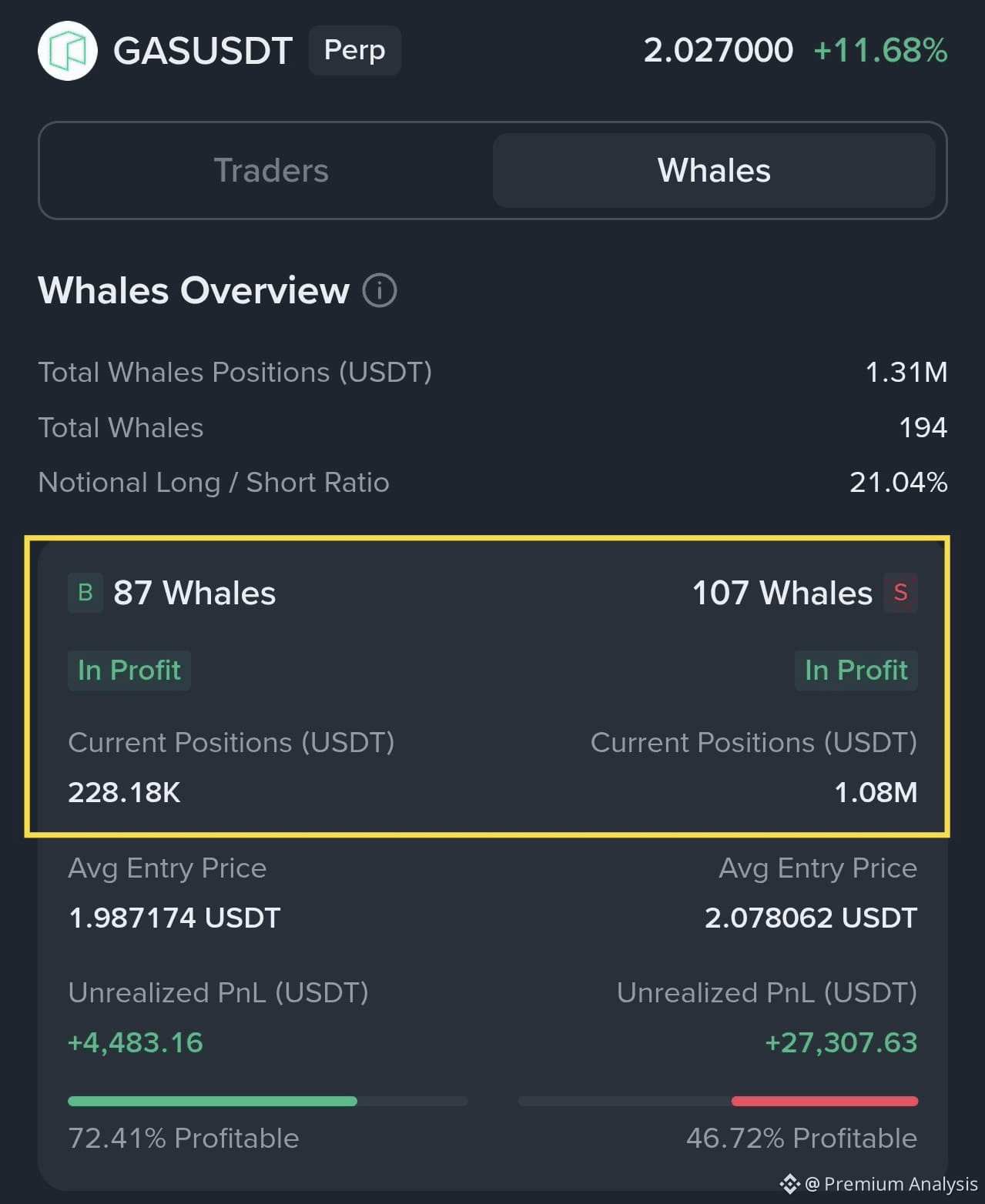
Task: Expand Total Whales Positions details
Action: [x=493, y=372]
